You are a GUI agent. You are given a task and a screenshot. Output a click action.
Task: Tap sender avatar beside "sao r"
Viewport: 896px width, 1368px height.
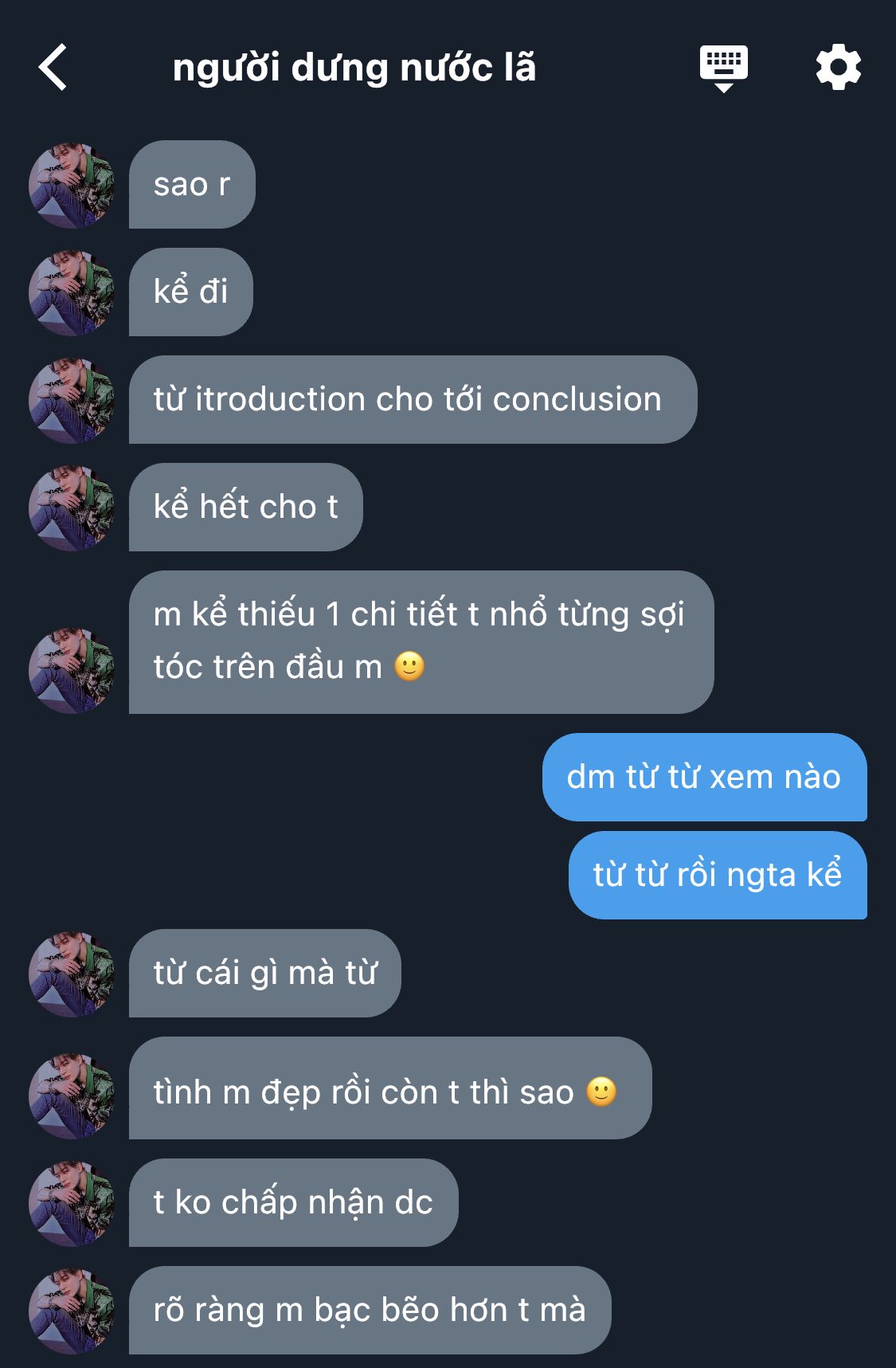(x=72, y=185)
